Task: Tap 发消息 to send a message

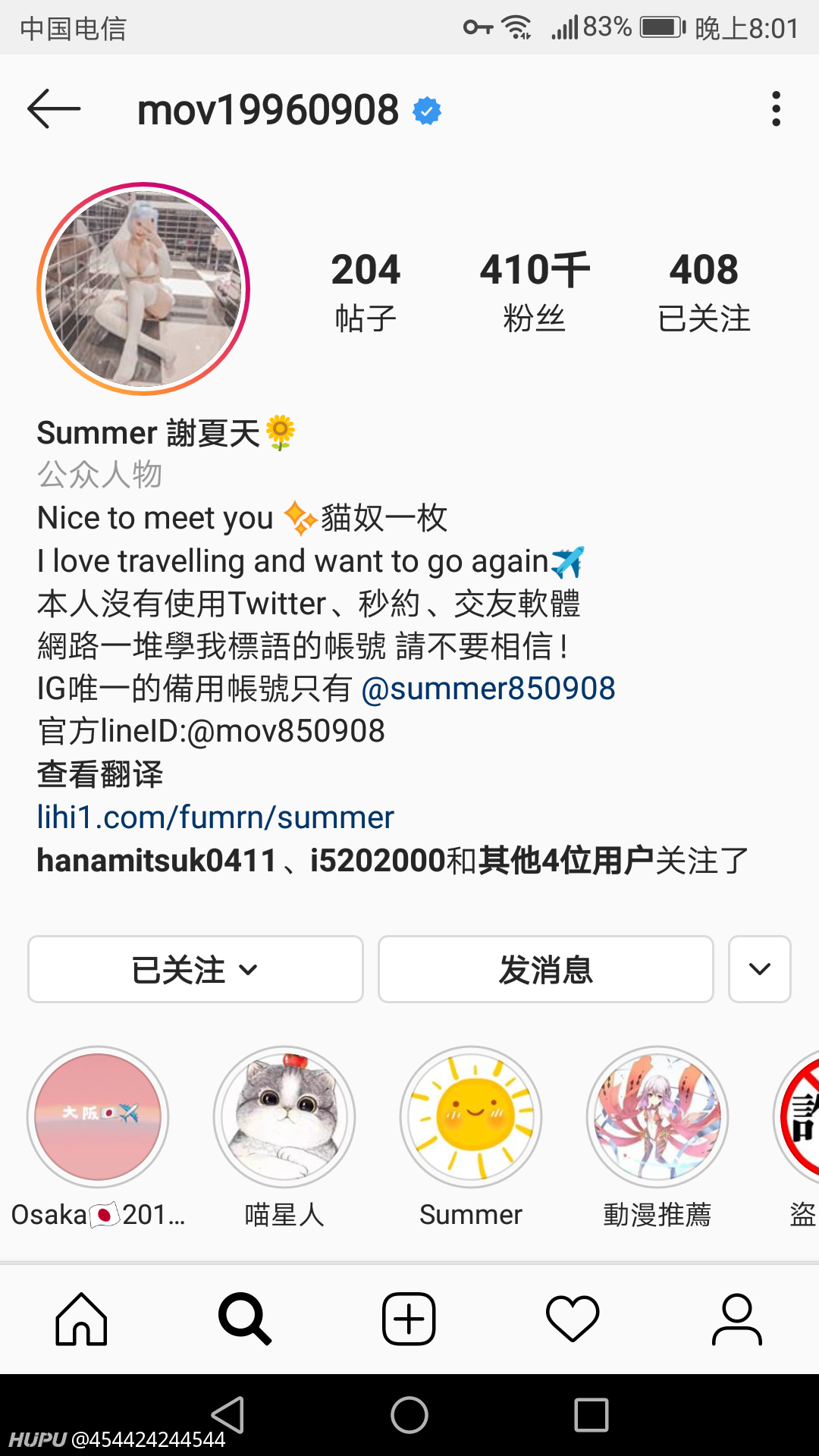Action: pyautogui.click(x=546, y=969)
